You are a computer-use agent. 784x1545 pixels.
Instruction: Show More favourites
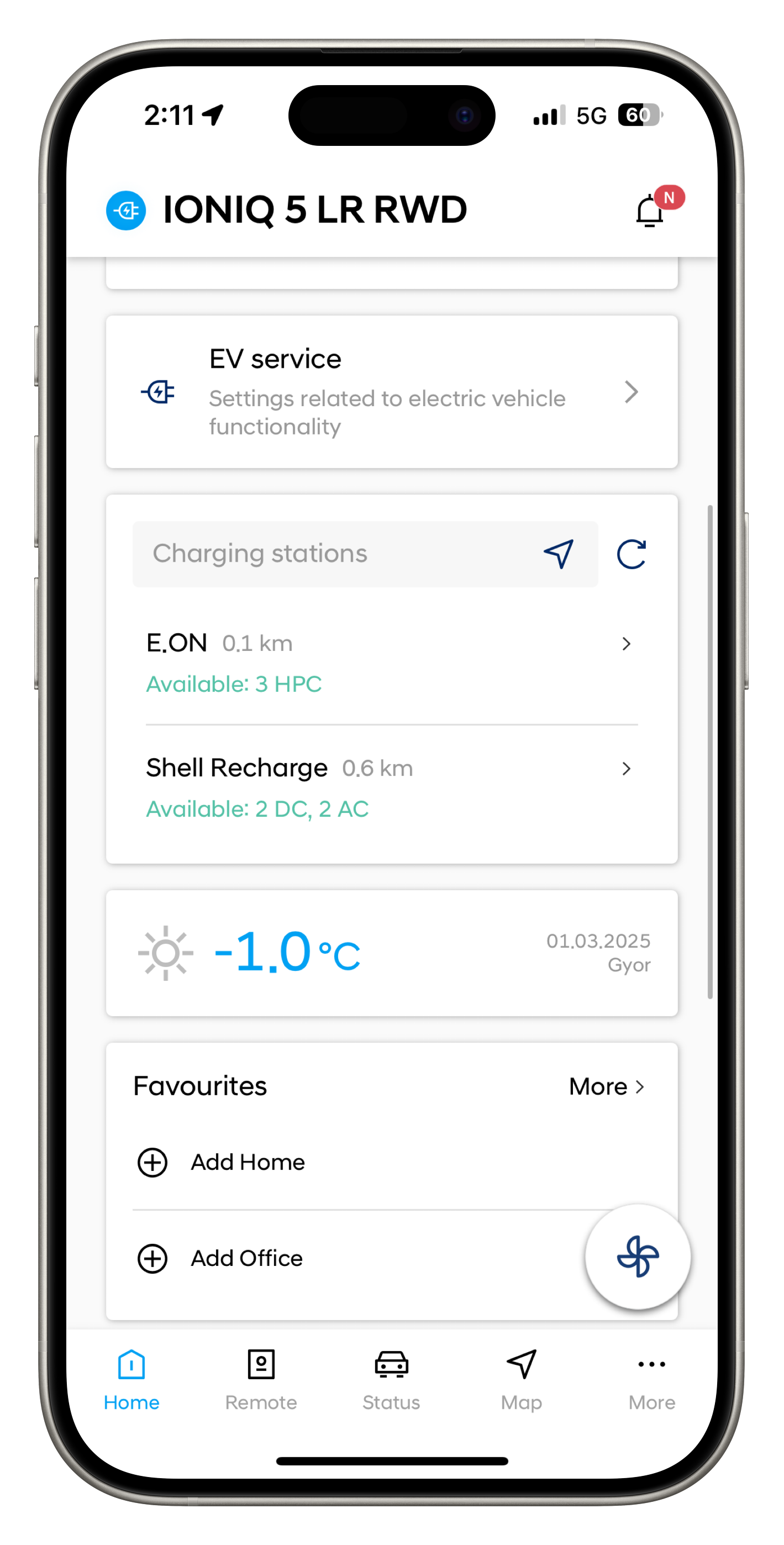(x=607, y=1086)
